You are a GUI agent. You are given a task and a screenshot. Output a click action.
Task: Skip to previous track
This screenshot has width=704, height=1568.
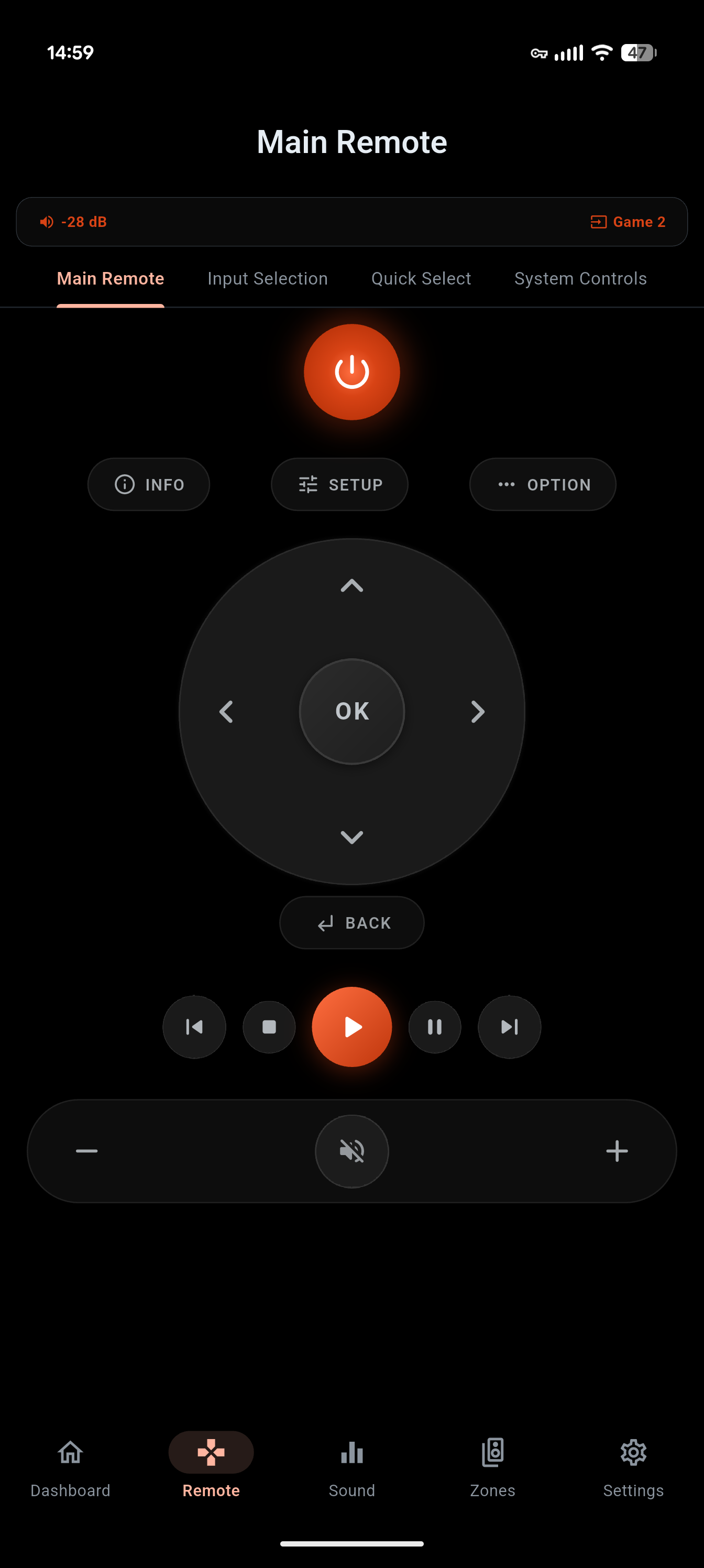(194, 1027)
